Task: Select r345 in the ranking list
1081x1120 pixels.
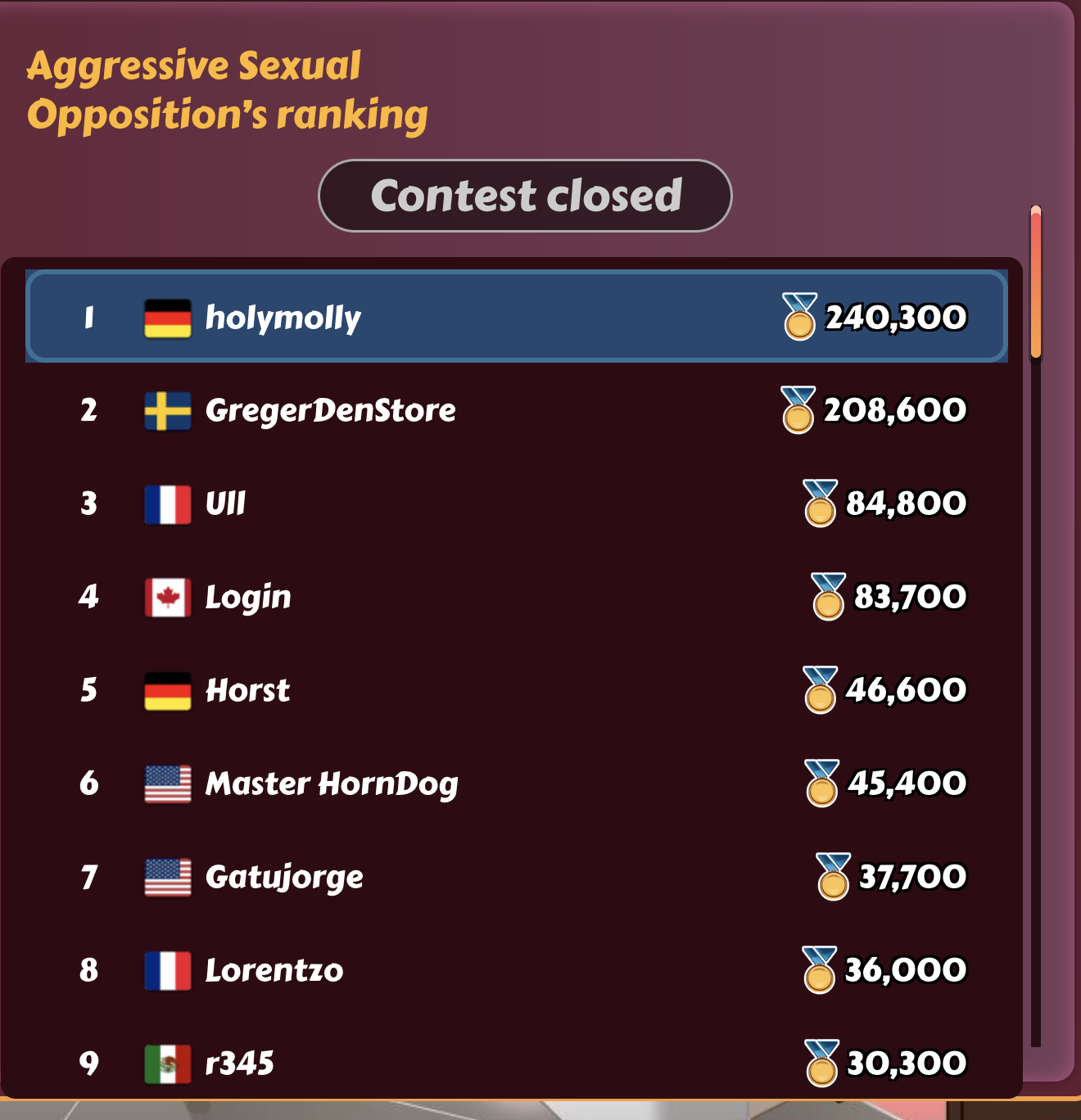Action: pyautogui.click(x=516, y=1064)
